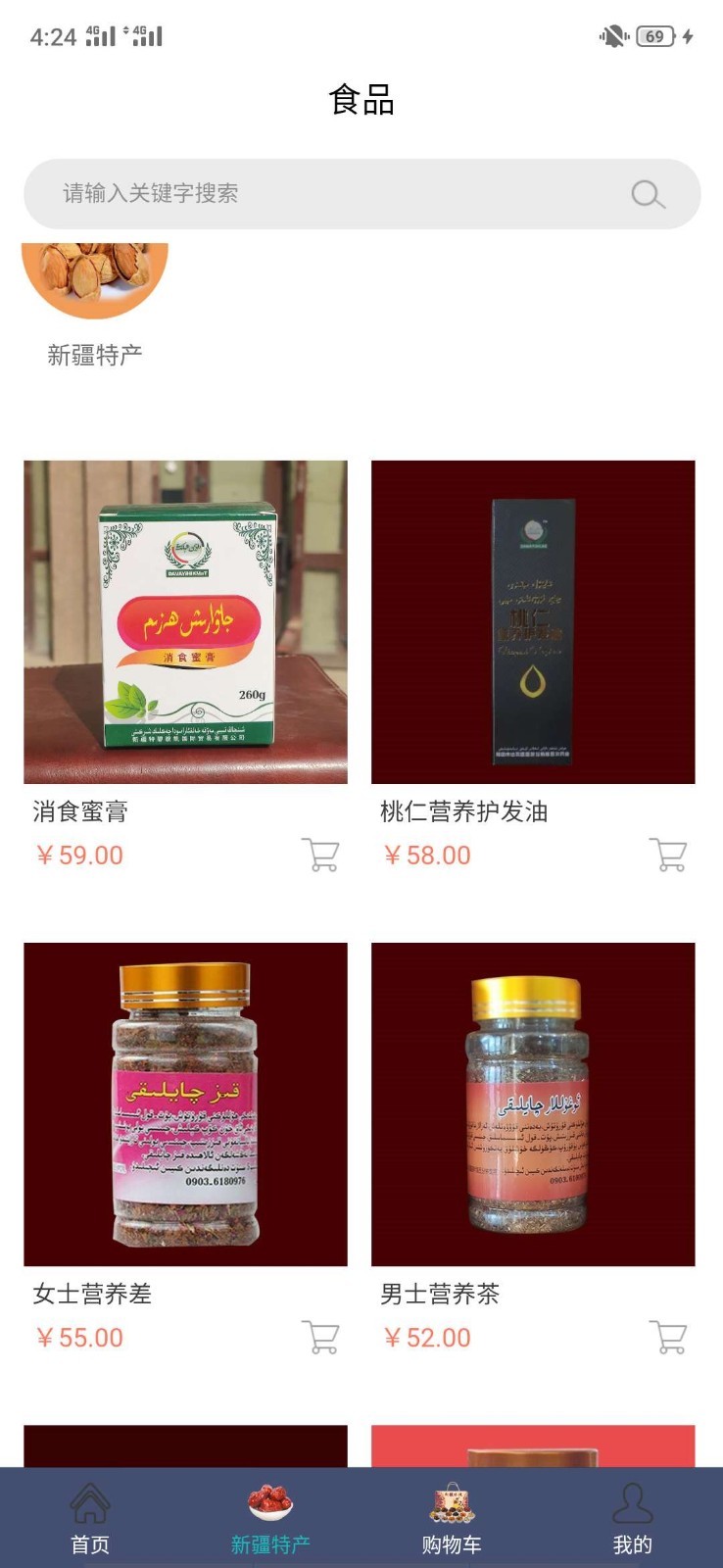723x1568 pixels.
Task: View the 男士营养茶 product
Action: (533, 1104)
